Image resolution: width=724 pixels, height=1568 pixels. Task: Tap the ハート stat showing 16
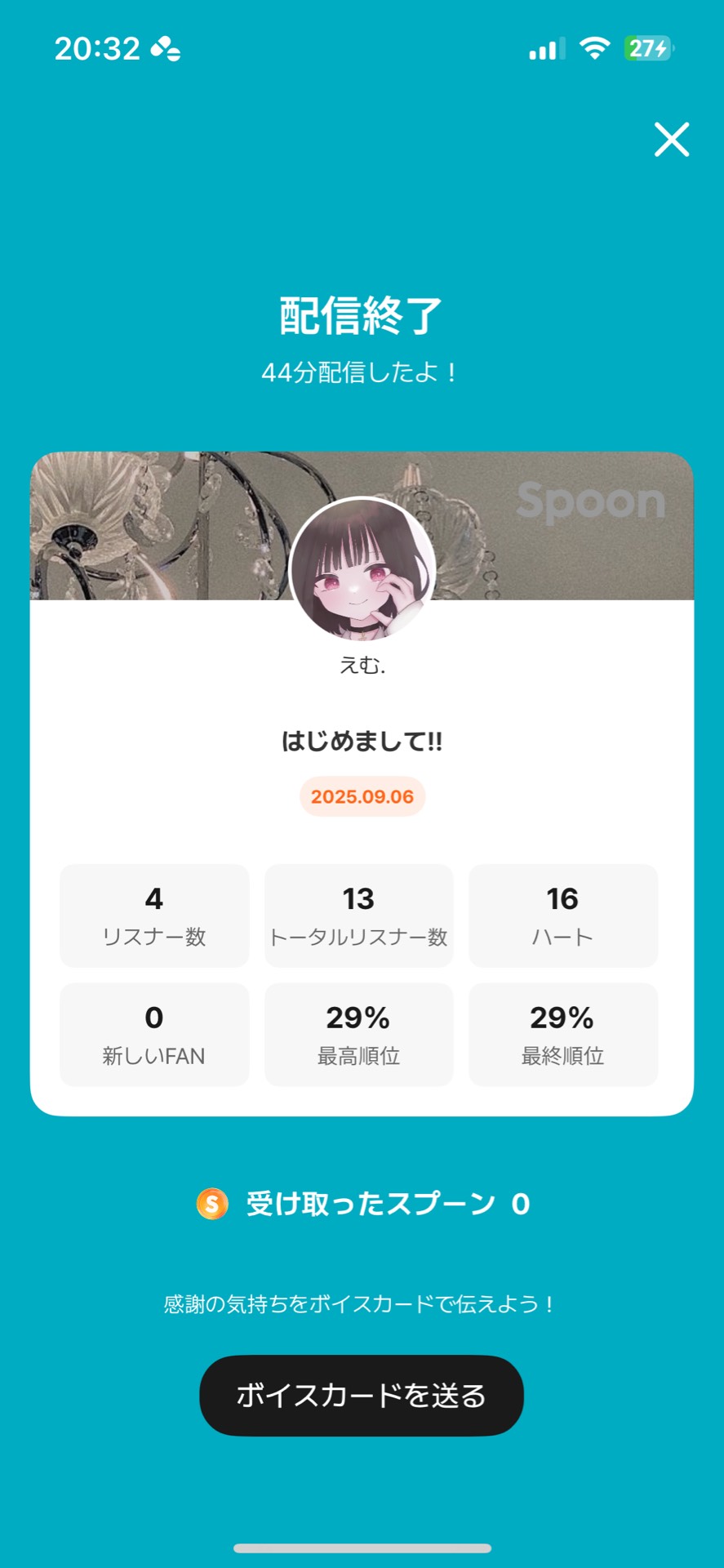[564, 915]
